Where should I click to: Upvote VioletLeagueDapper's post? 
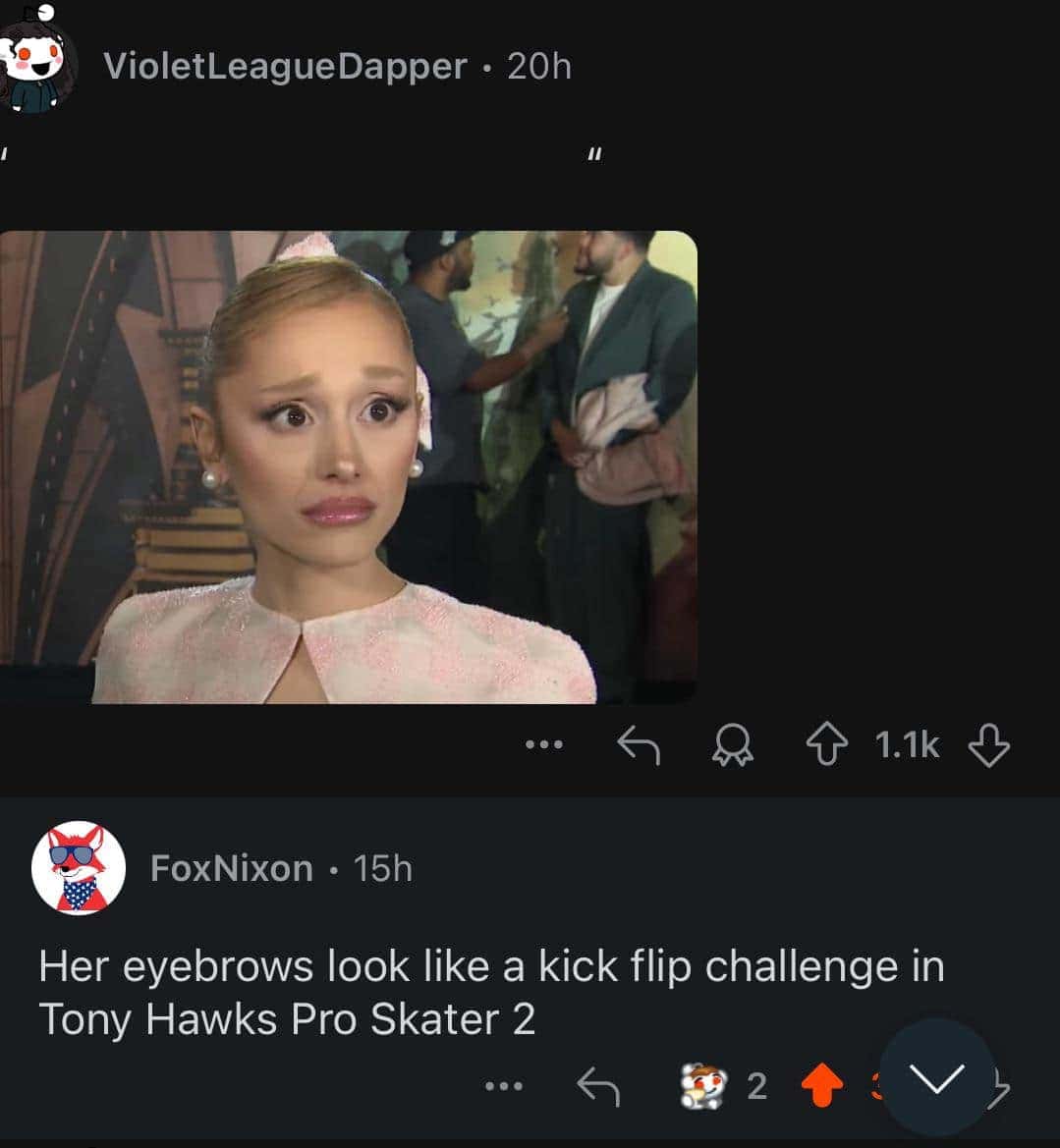point(828,746)
